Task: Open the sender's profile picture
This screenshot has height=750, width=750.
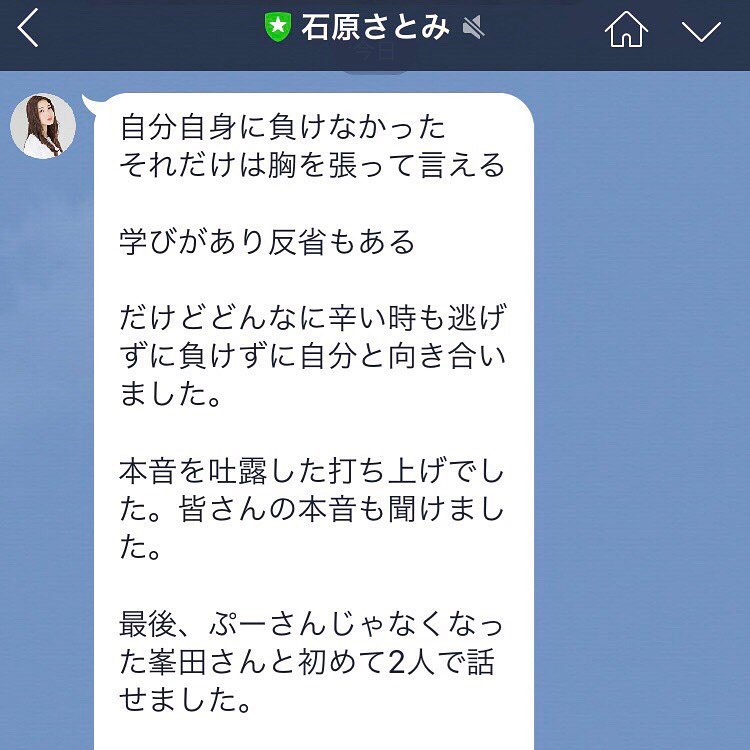Action: (43, 127)
